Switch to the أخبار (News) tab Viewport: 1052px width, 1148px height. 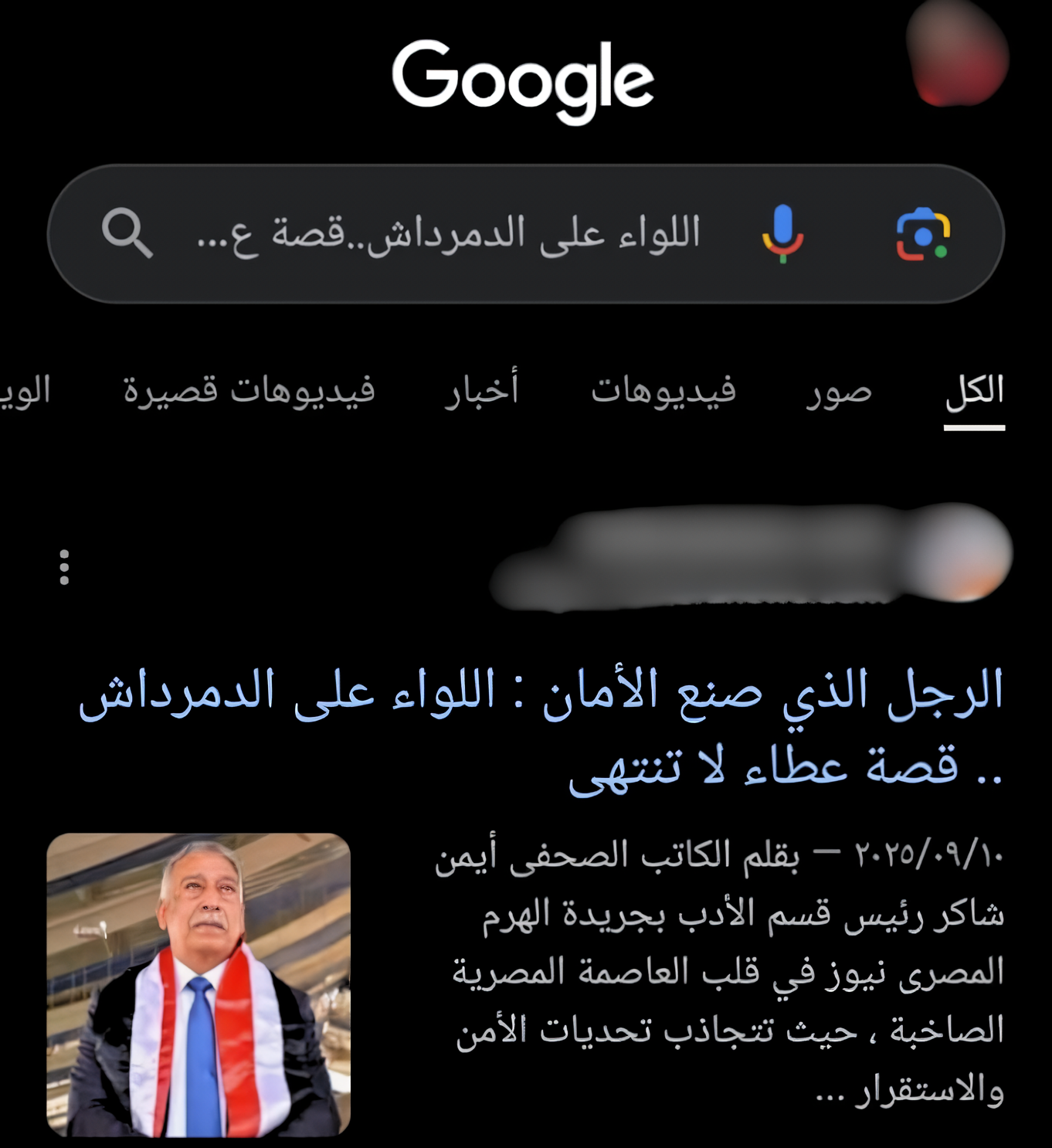[481, 391]
